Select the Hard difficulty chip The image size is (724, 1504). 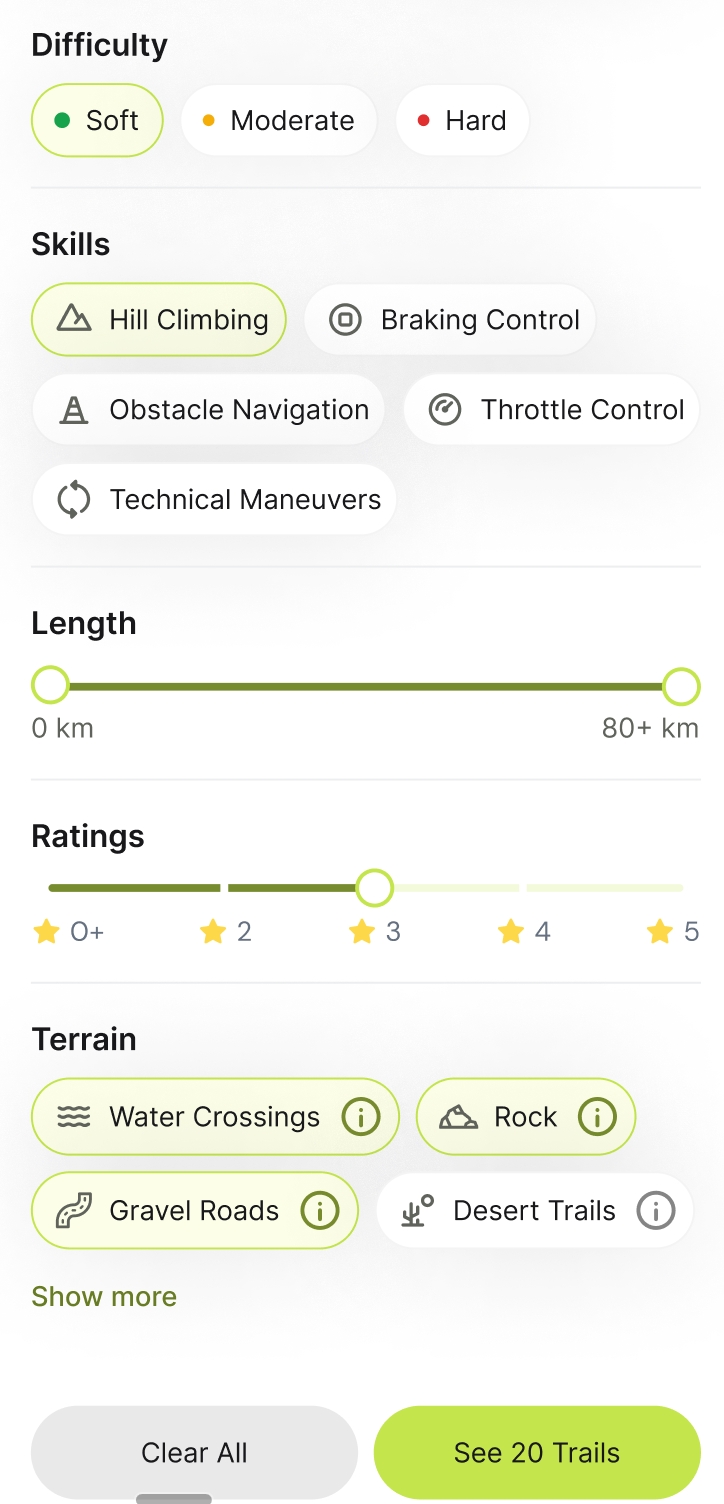(x=461, y=121)
